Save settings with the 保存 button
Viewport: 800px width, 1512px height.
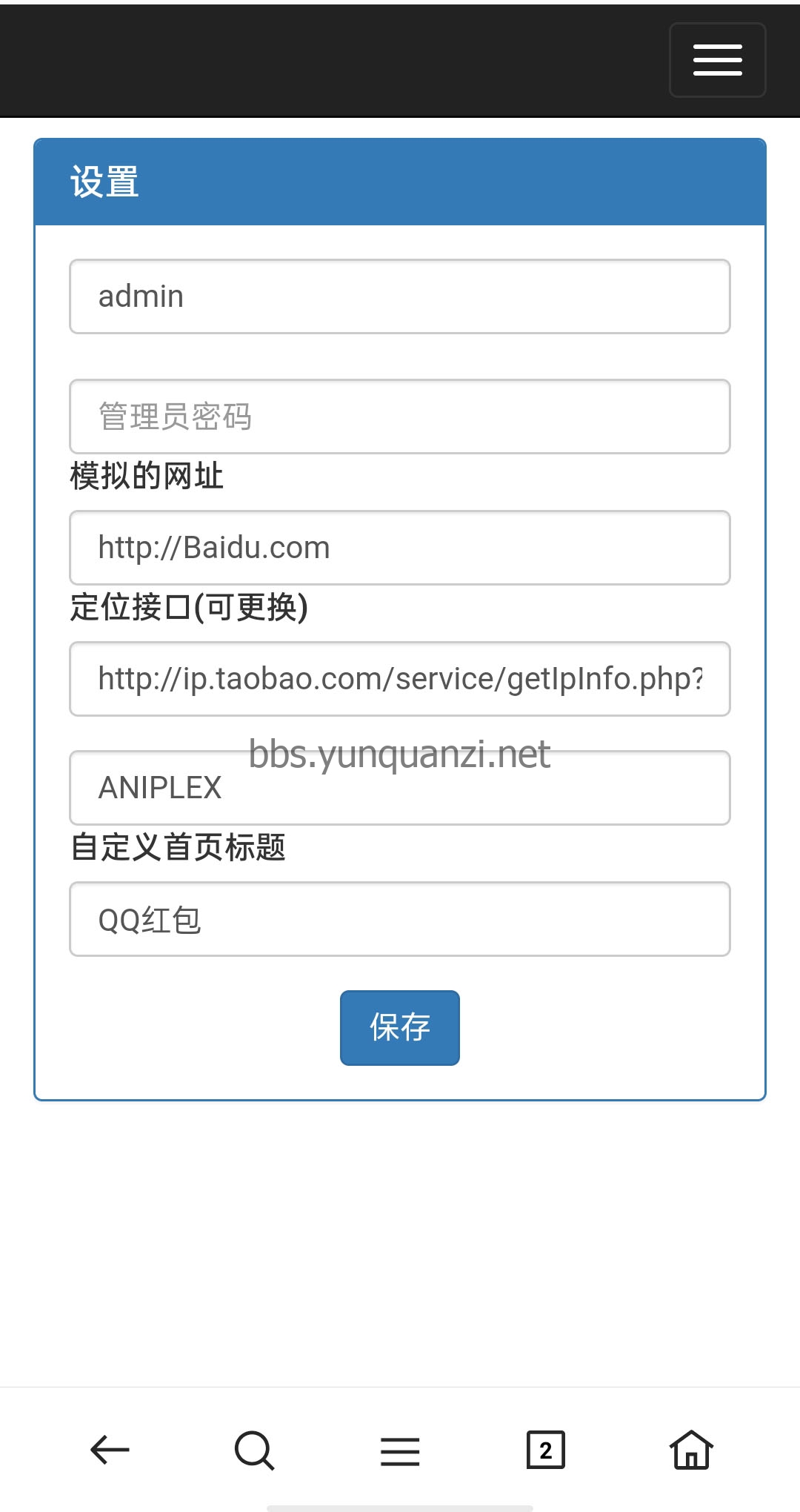click(400, 1028)
